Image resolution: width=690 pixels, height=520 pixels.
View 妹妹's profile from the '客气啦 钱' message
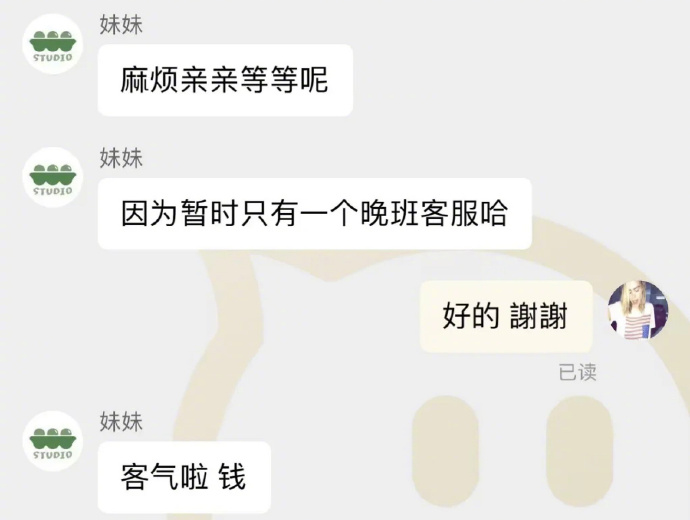tap(52, 441)
